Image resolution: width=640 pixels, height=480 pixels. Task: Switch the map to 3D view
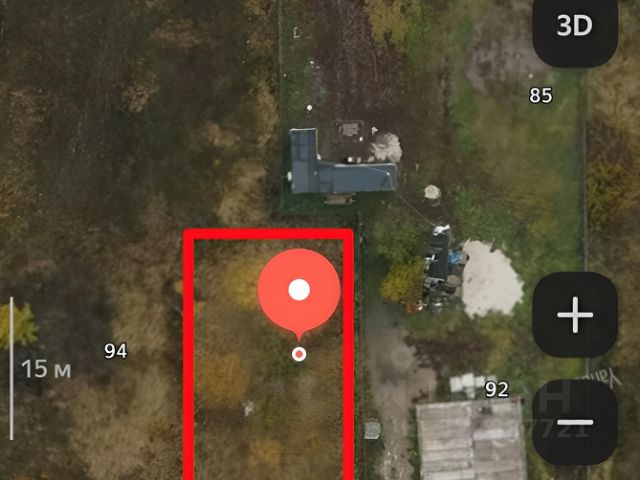click(x=574, y=27)
